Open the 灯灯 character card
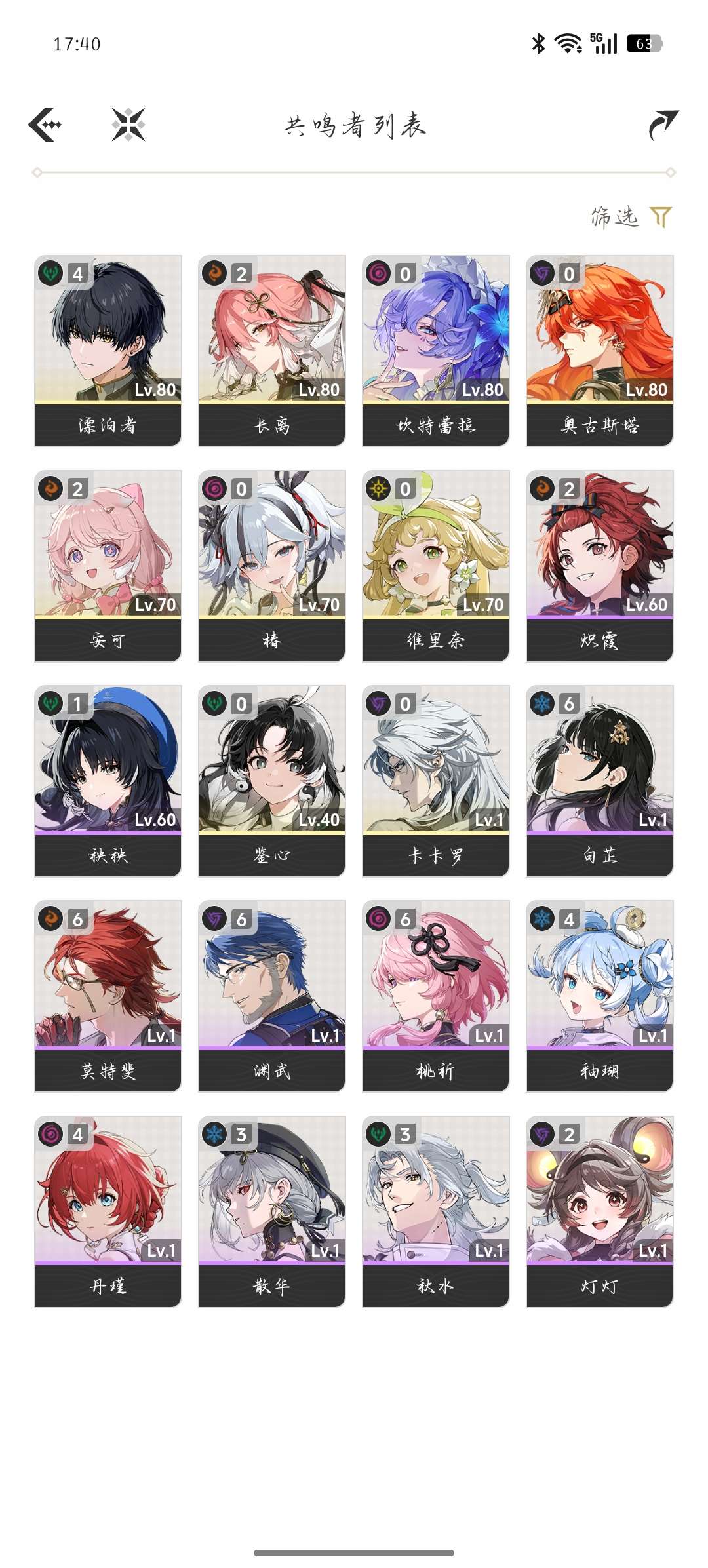The width and height of the screenshot is (708, 1568). pyautogui.click(x=600, y=1211)
